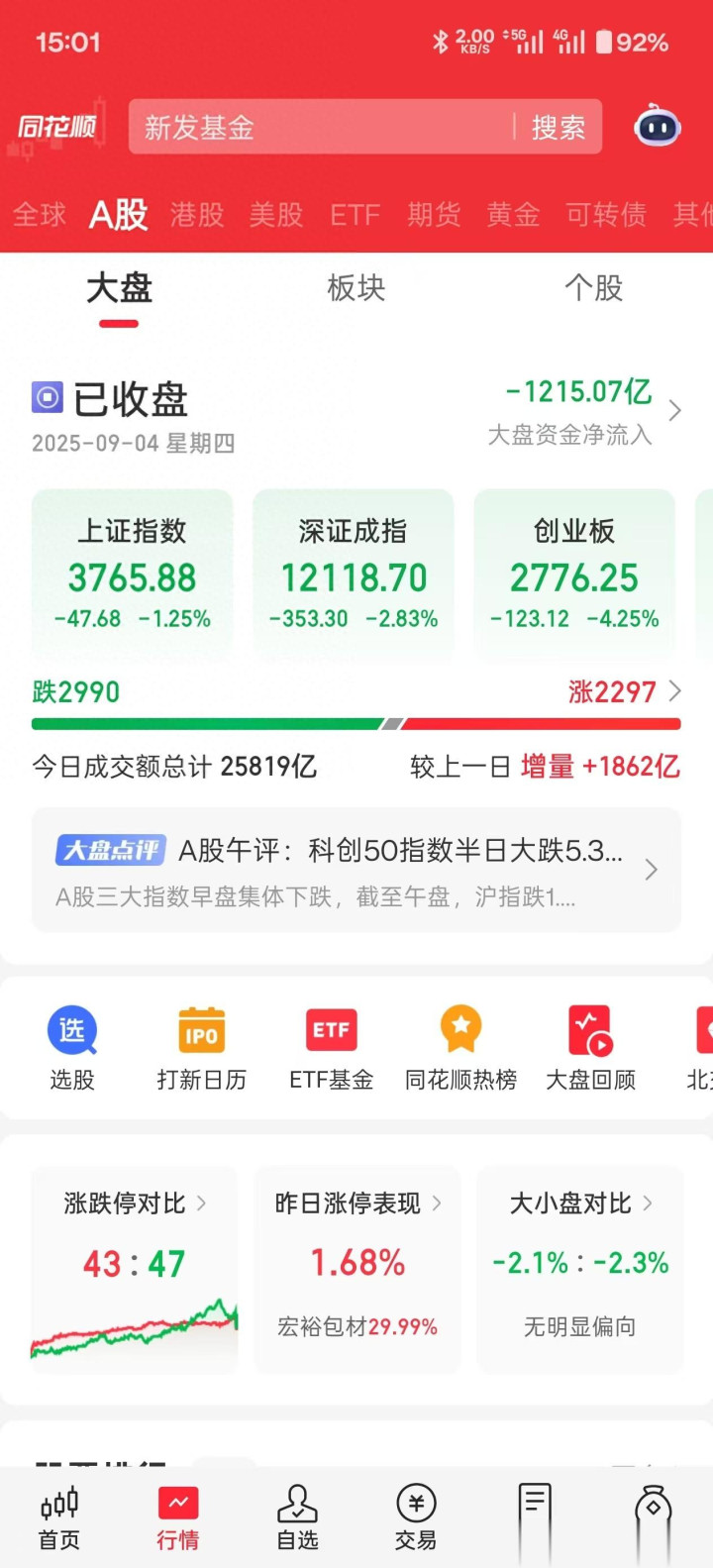Screen dimensions: 713x1568
Task: Go to the 交易 trading tab
Action: 416,1516
